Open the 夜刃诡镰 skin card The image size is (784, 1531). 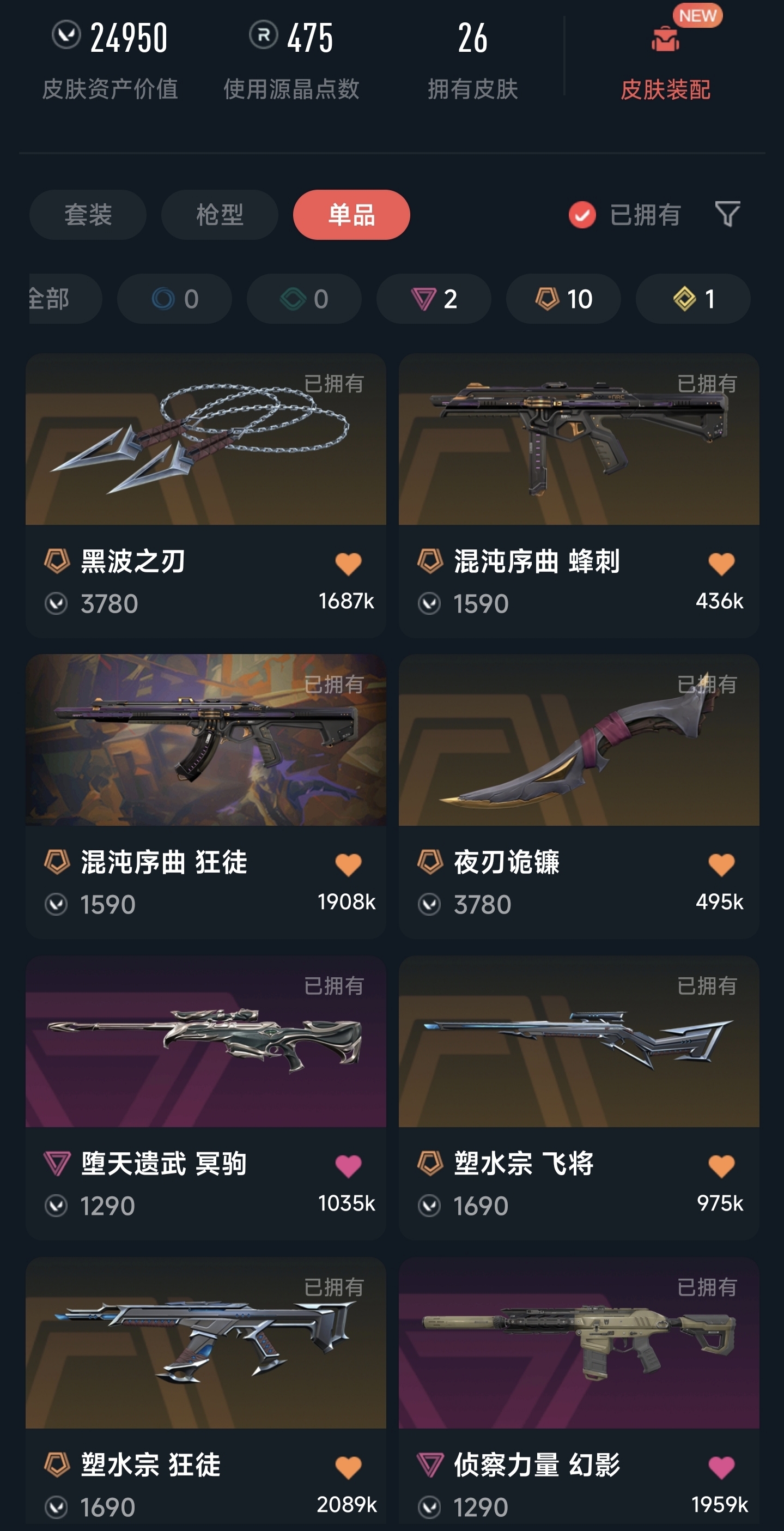579,740
